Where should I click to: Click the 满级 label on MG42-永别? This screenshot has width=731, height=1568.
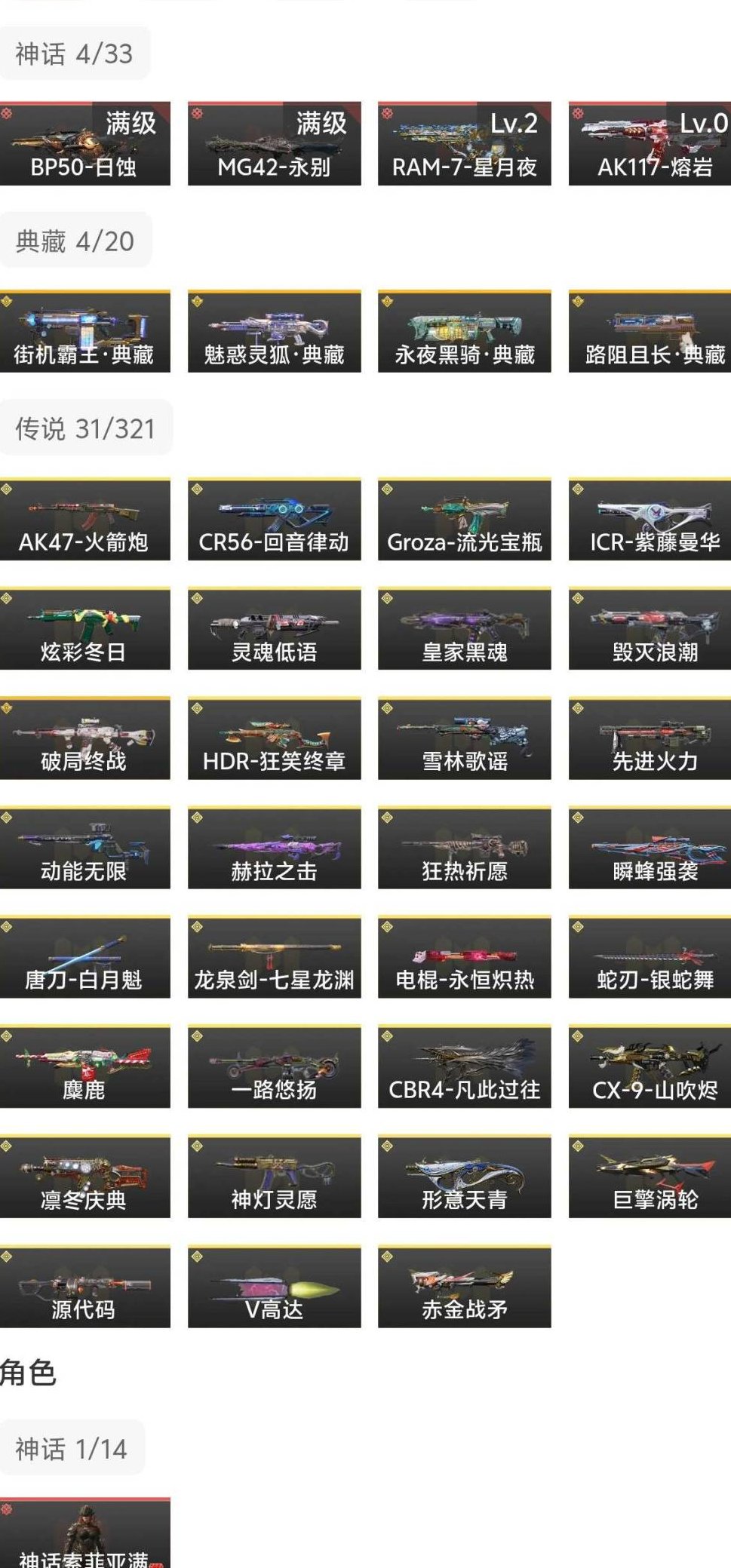point(319,126)
